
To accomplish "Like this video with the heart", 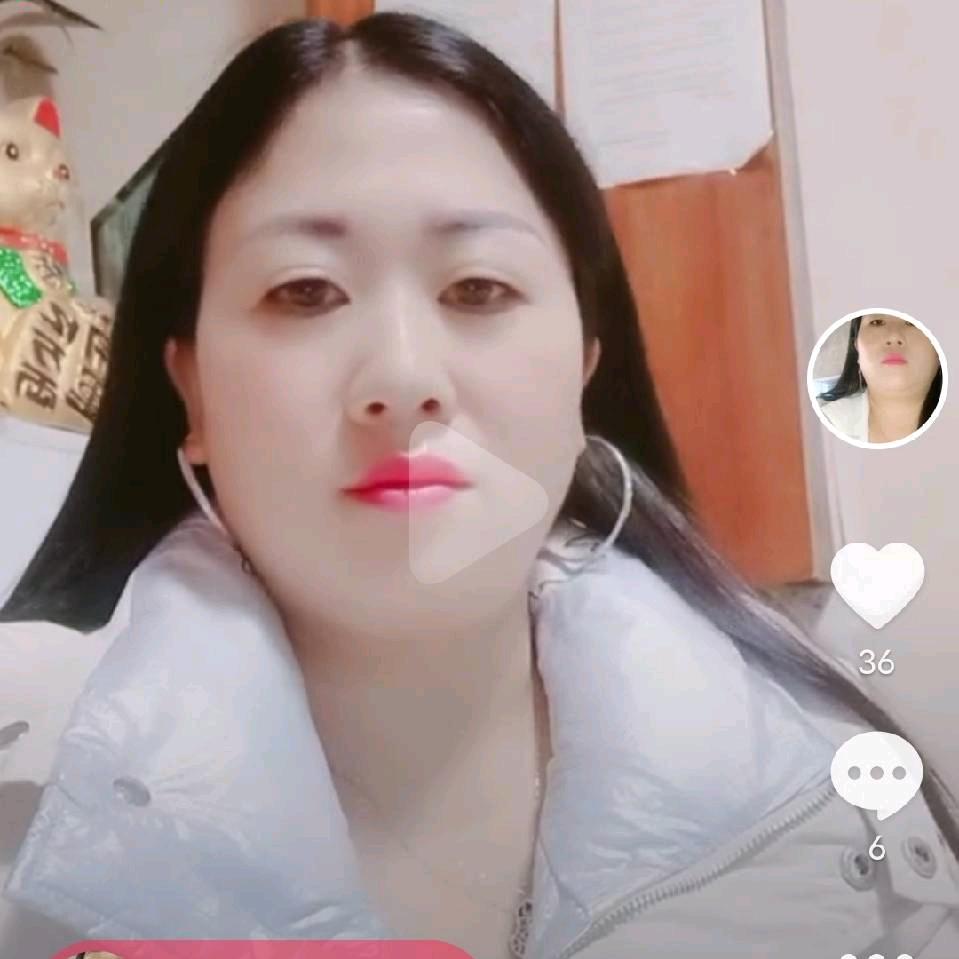I will coord(877,583).
